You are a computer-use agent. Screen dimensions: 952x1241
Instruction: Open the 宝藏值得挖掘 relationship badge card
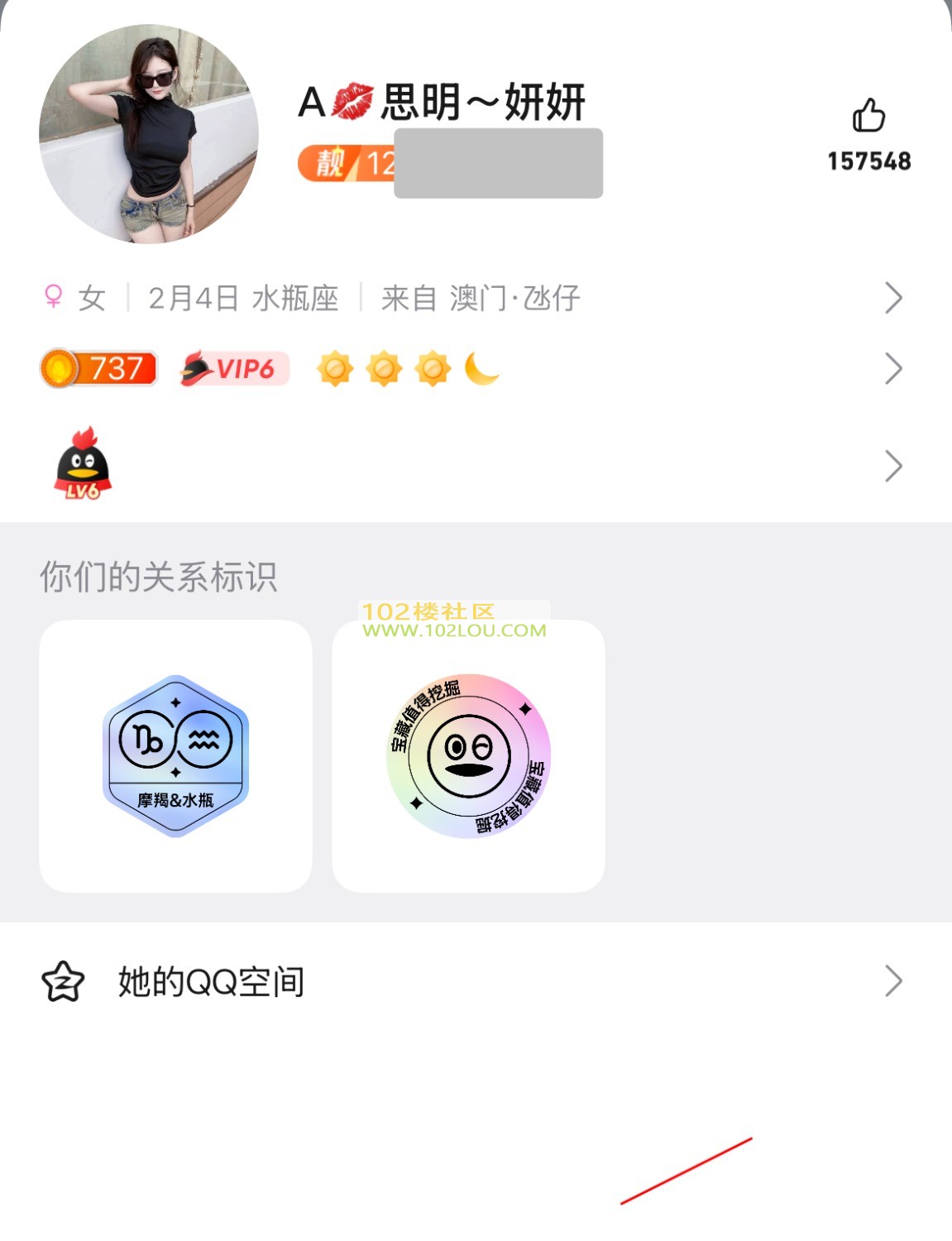(x=468, y=755)
